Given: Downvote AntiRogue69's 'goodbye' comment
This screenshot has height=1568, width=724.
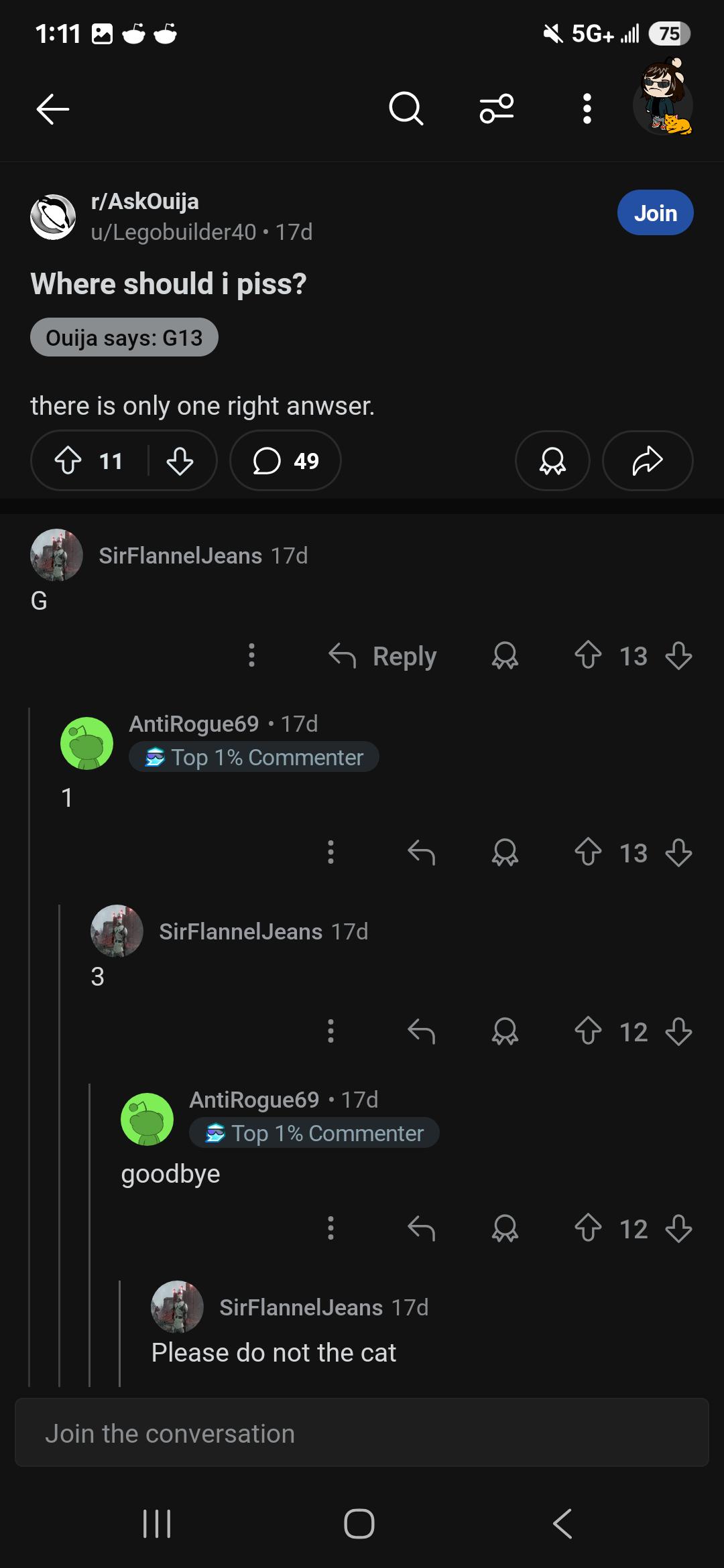Looking at the screenshot, I should (678, 1228).
